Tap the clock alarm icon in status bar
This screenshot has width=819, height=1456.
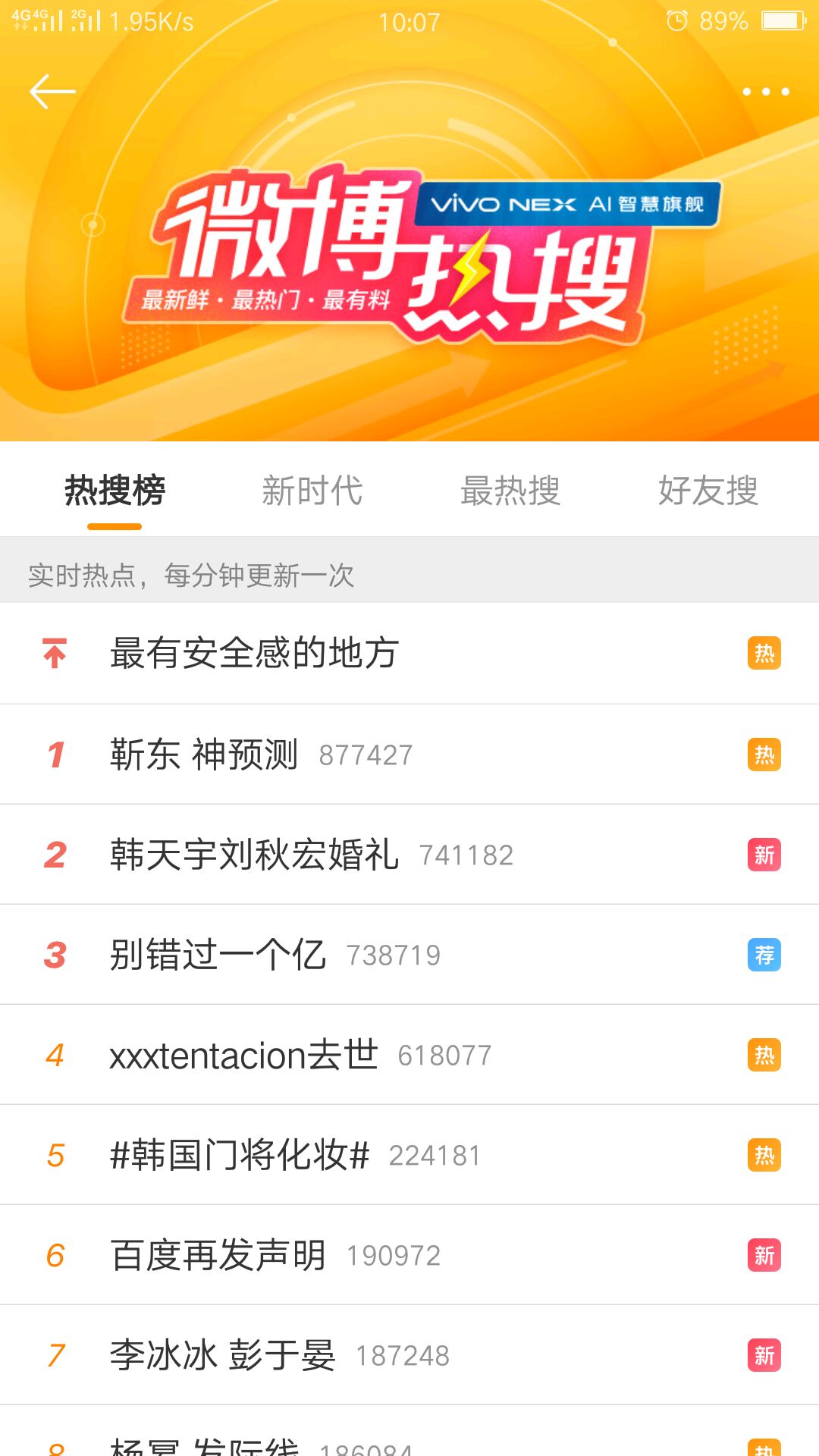click(676, 21)
